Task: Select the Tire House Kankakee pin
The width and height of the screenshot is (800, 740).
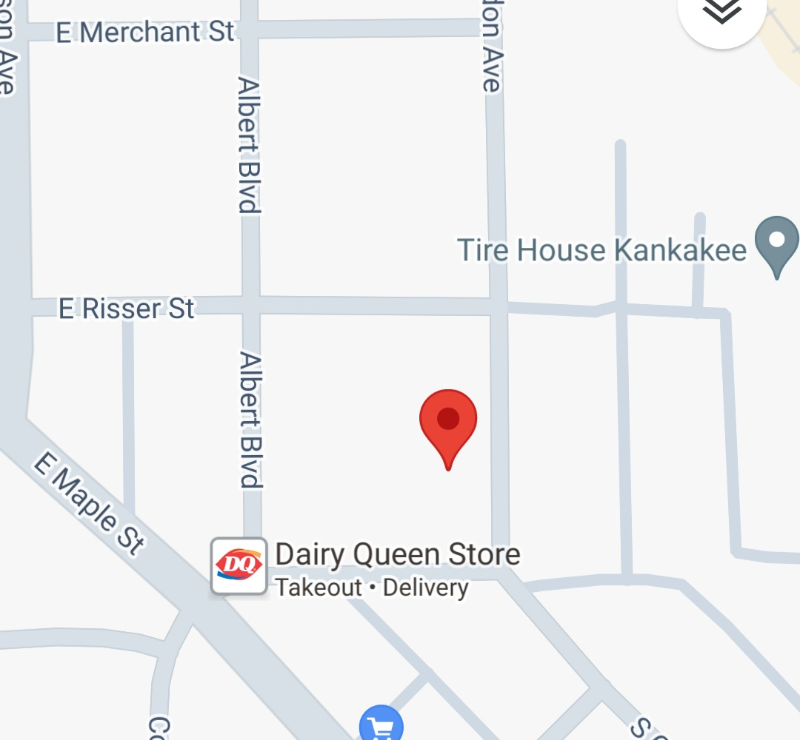Action: click(775, 245)
